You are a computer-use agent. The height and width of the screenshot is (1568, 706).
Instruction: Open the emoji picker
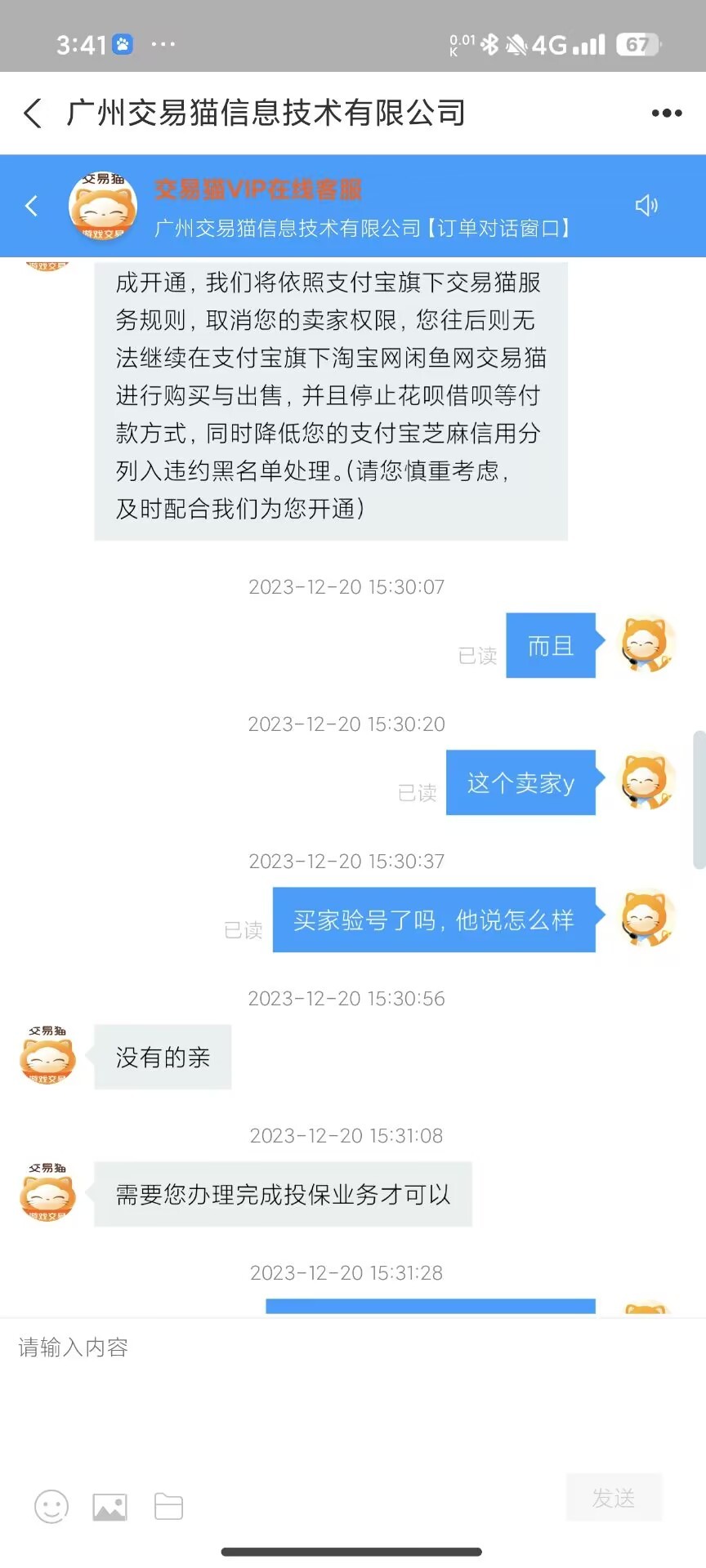51,1506
